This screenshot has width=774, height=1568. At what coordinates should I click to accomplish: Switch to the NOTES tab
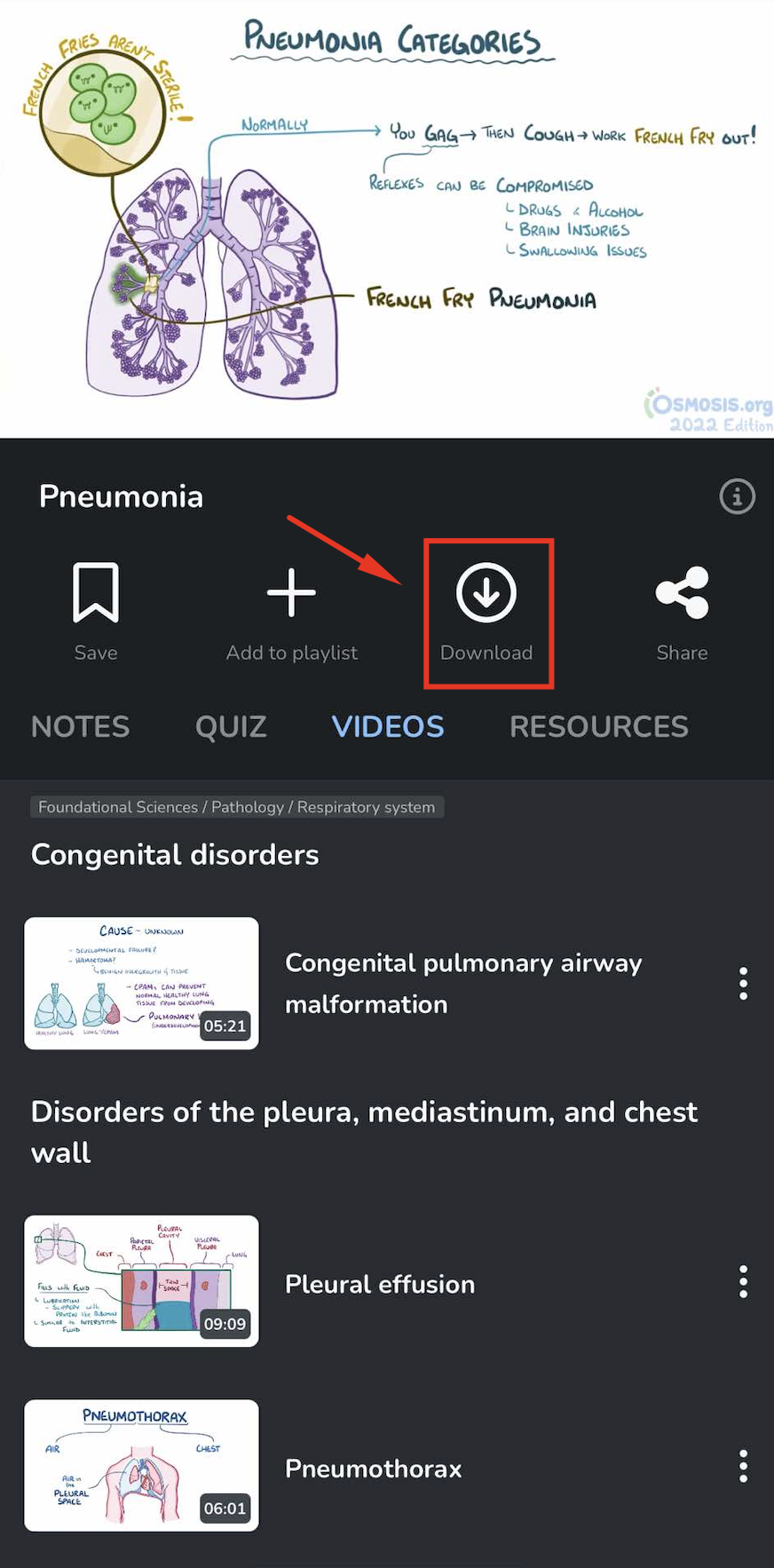click(81, 727)
